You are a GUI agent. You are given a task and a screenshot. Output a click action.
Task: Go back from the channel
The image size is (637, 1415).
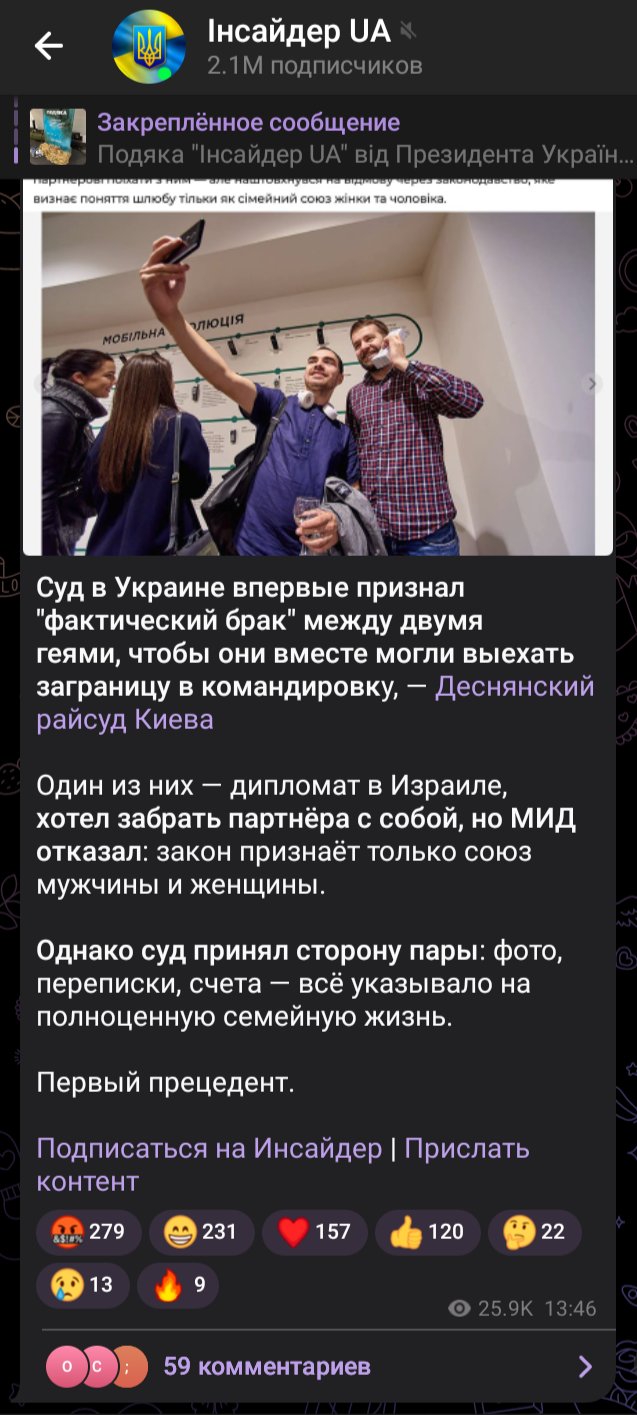pos(48,46)
